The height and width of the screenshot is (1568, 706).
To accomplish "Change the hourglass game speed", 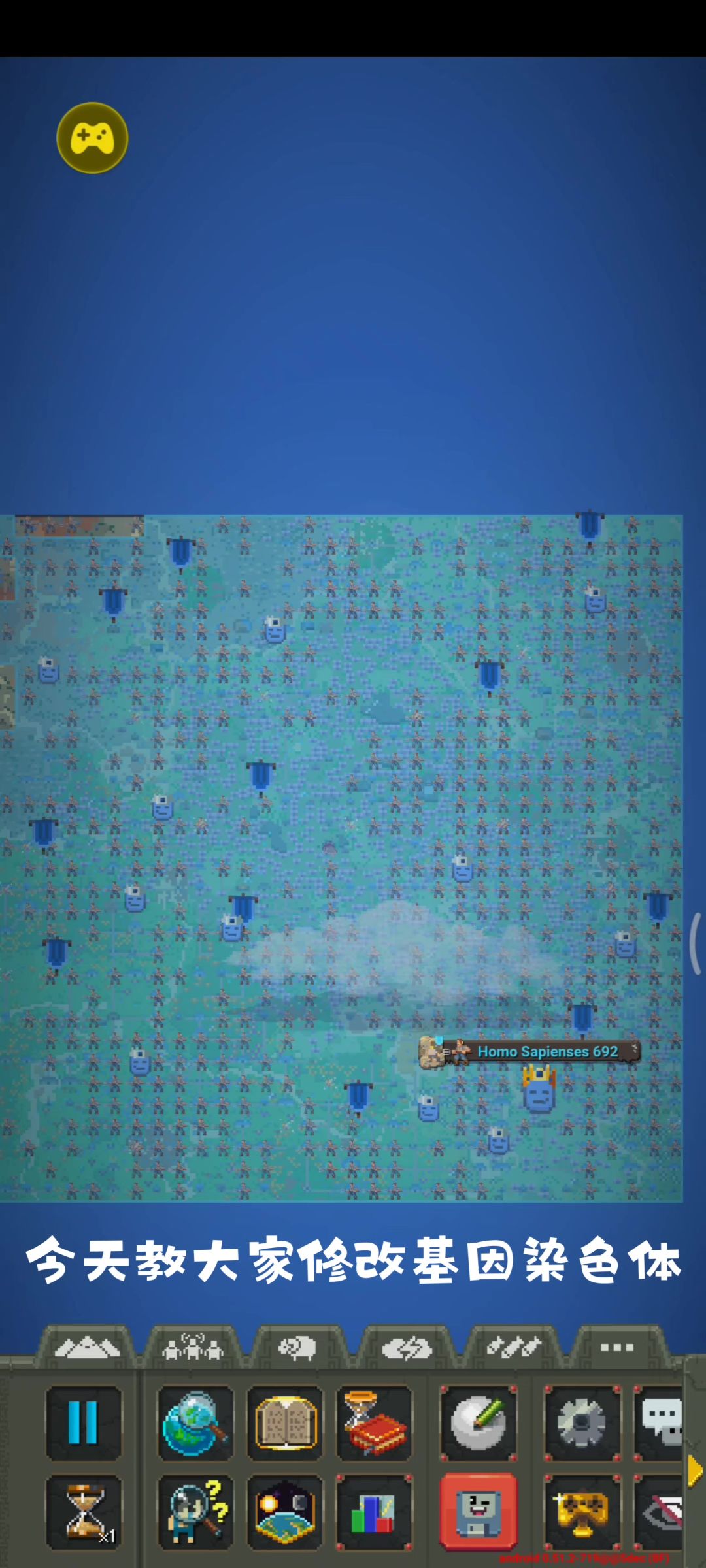I will coord(83,1511).
